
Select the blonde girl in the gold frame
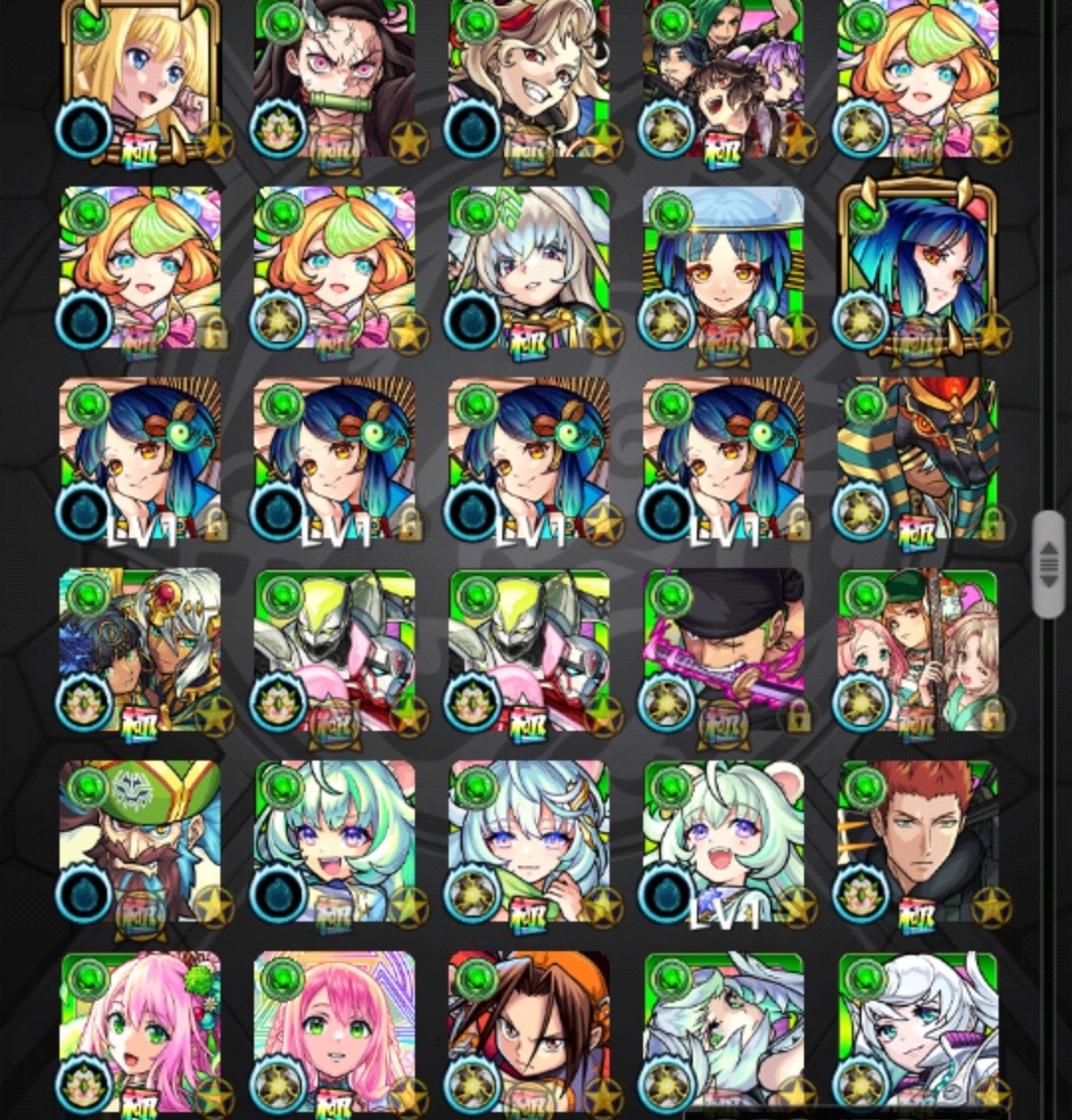pos(141,78)
